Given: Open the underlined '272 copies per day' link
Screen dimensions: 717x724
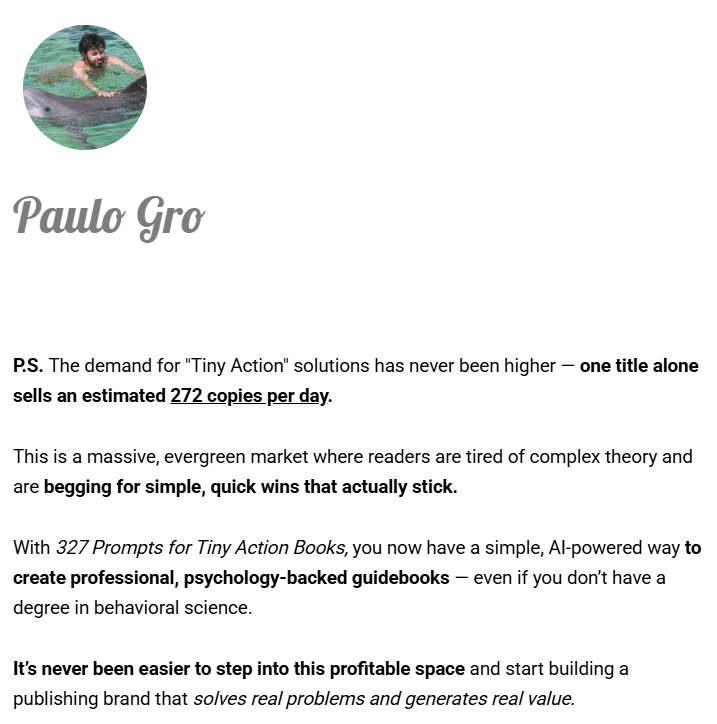Looking at the screenshot, I should pos(248,396).
